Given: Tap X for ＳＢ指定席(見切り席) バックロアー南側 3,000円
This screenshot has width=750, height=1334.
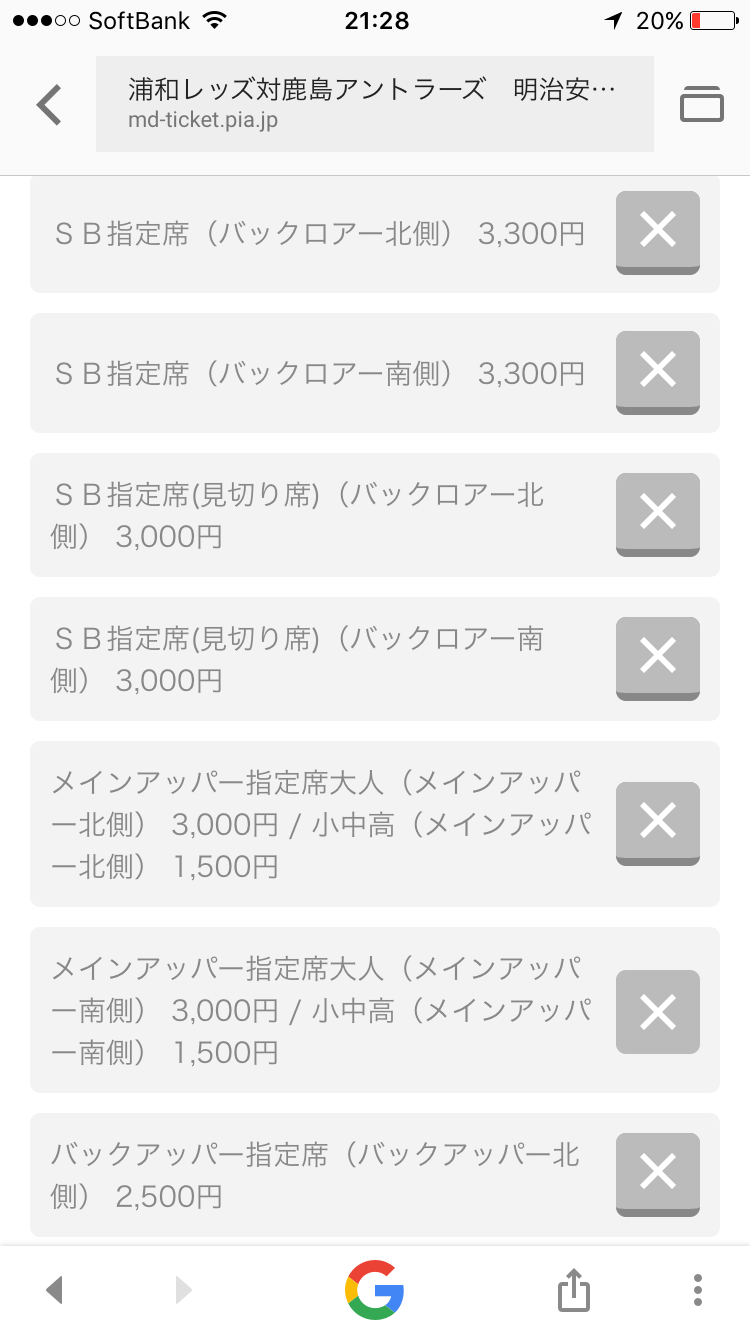Looking at the screenshot, I should (x=657, y=658).
